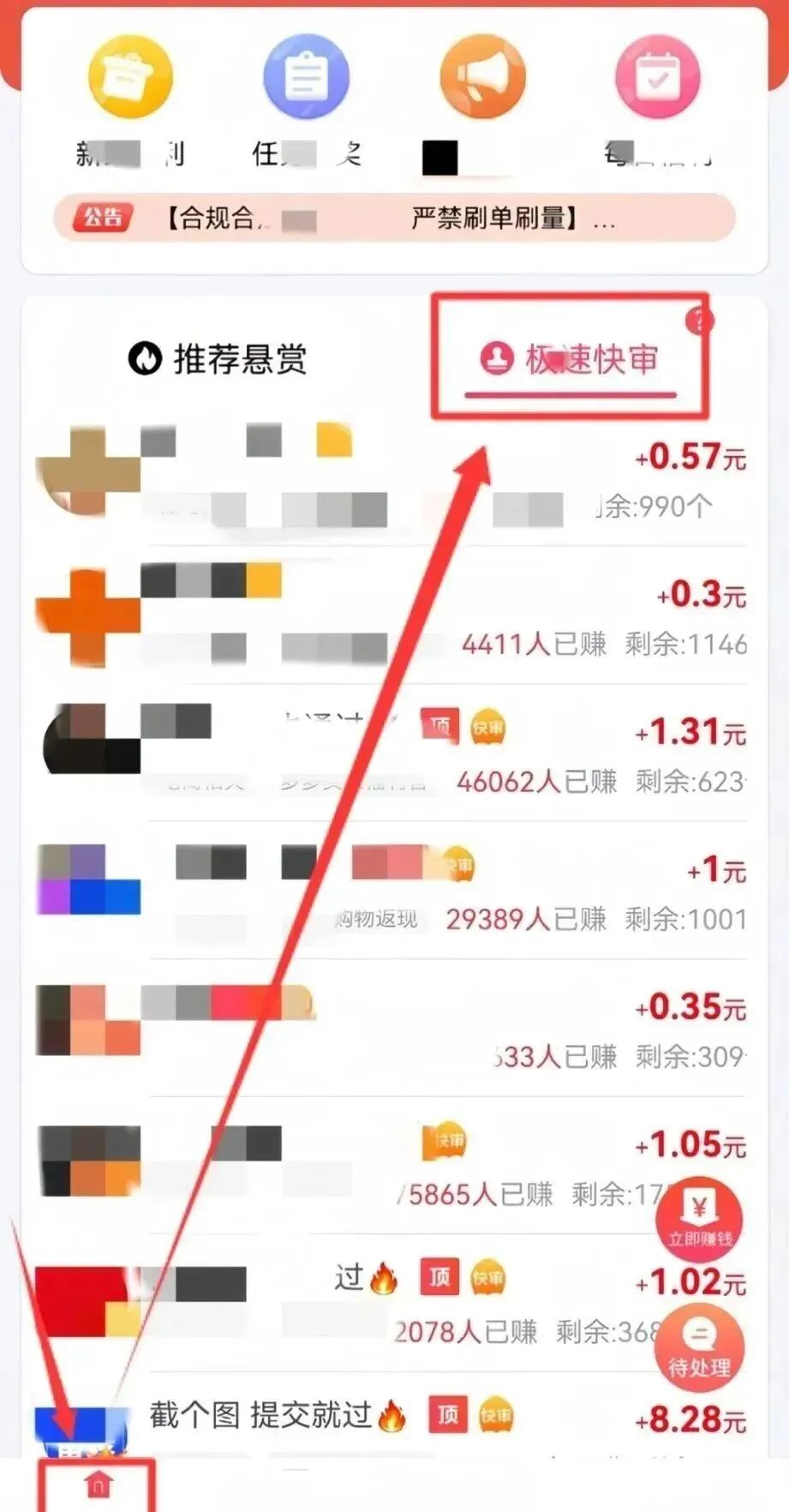
Task: Switch to the 极速快审 tab
Action: [x=570, y=358]
